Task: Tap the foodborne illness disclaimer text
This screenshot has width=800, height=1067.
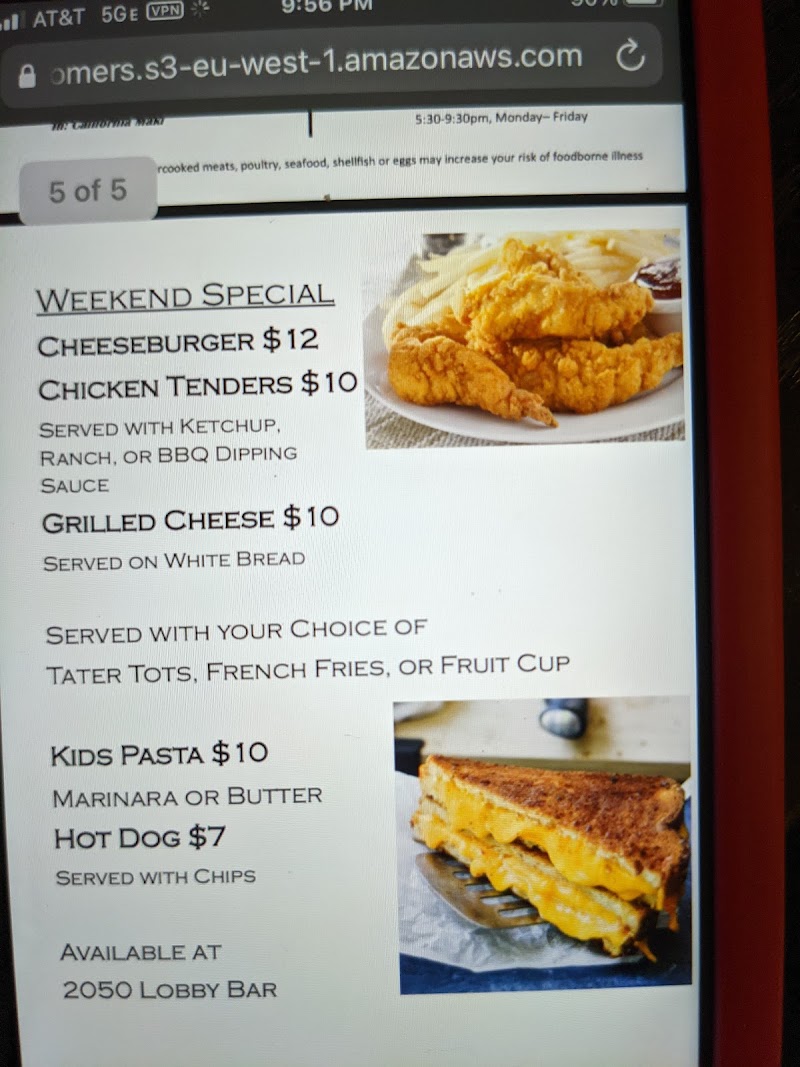Action: (400, 156)
